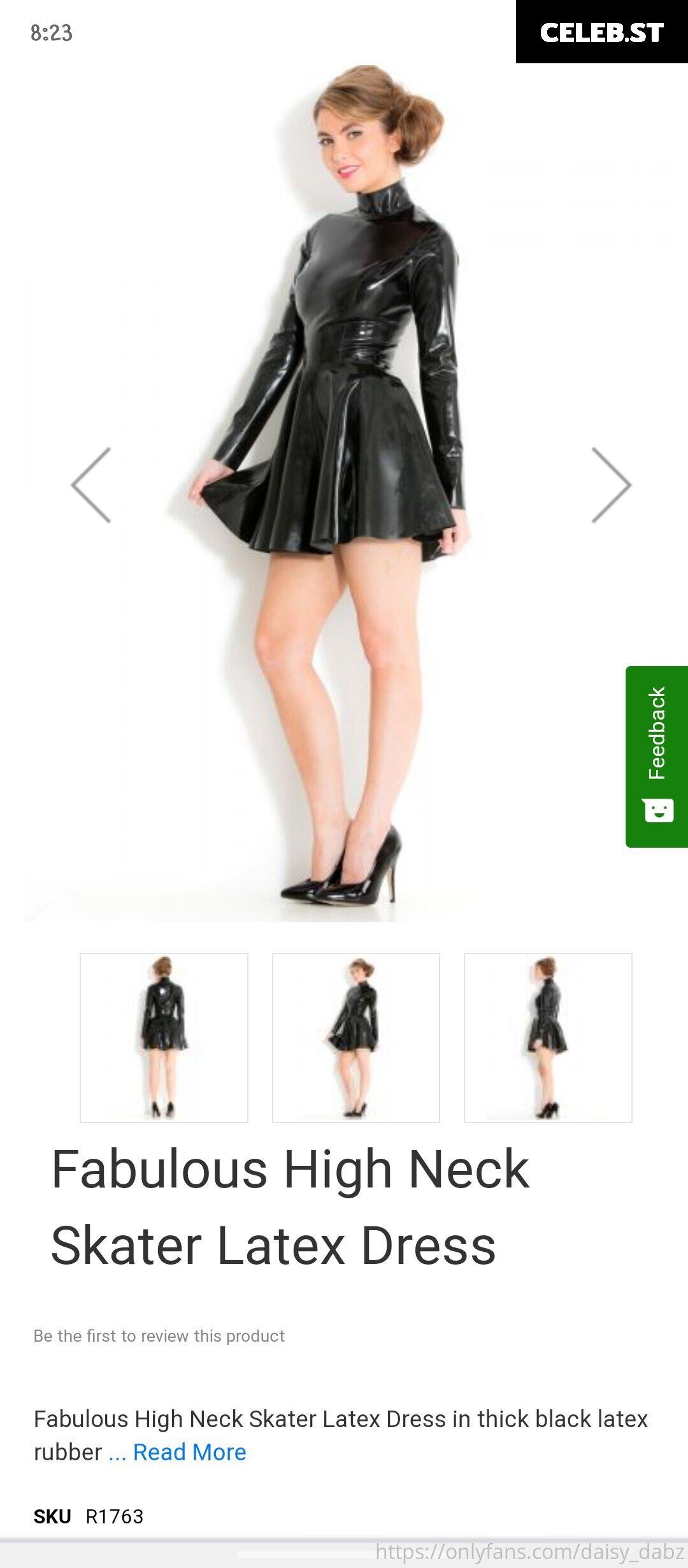Viewport: 688px width, 1568px height.
Task: Select the side view thumbnail
Action: (548, 1038)
